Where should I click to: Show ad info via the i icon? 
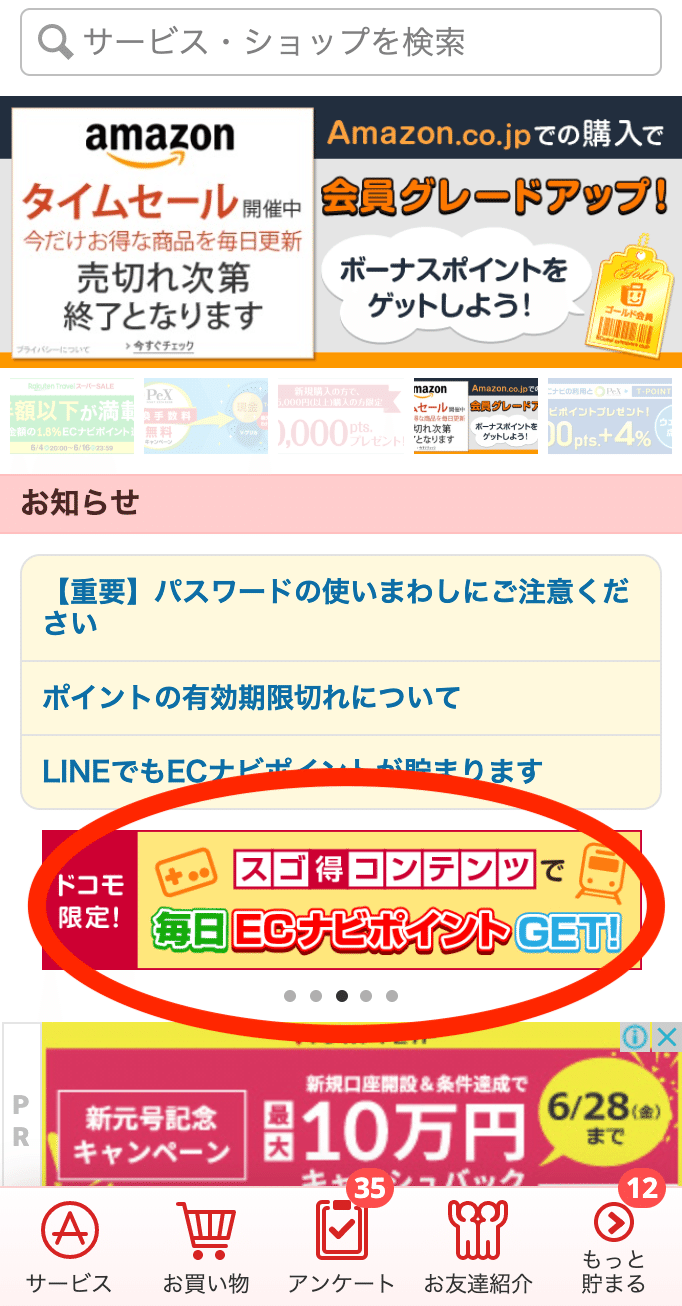pyautogui.click(x=635, y=1038)
